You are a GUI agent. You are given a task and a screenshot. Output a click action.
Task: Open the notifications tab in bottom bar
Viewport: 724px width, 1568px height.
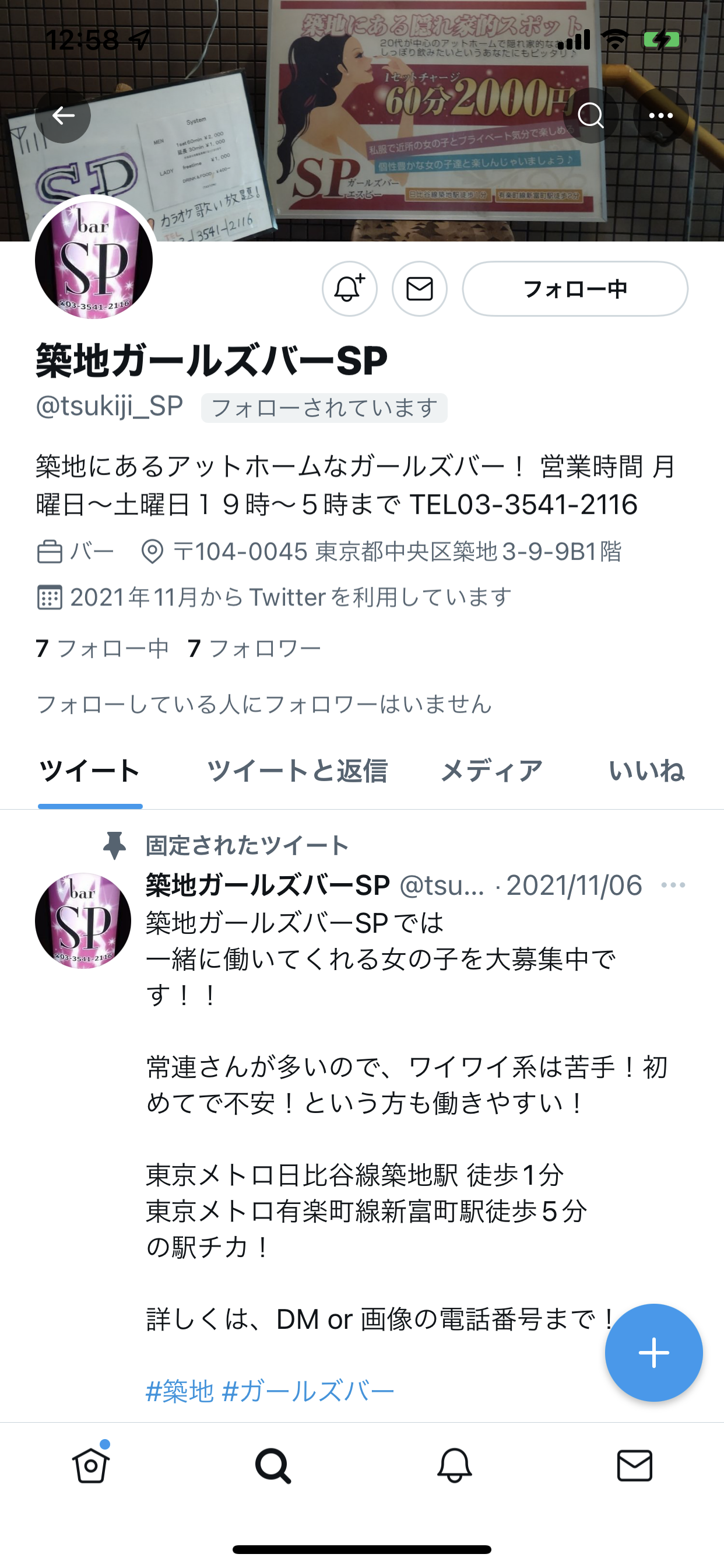point(454,1465)
